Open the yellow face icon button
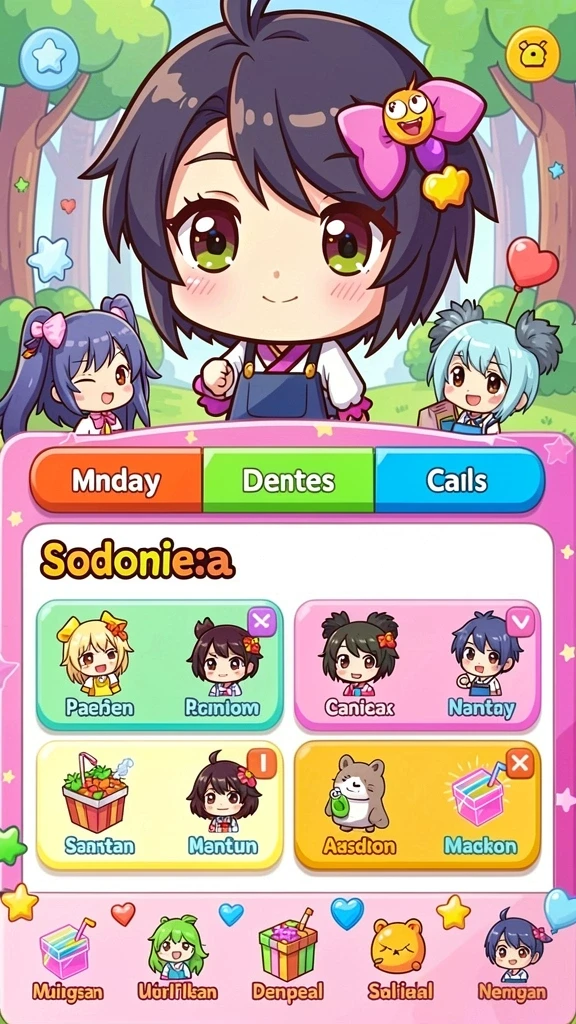576x1024 pixels. pyautogui.click(x=532, y=54)
